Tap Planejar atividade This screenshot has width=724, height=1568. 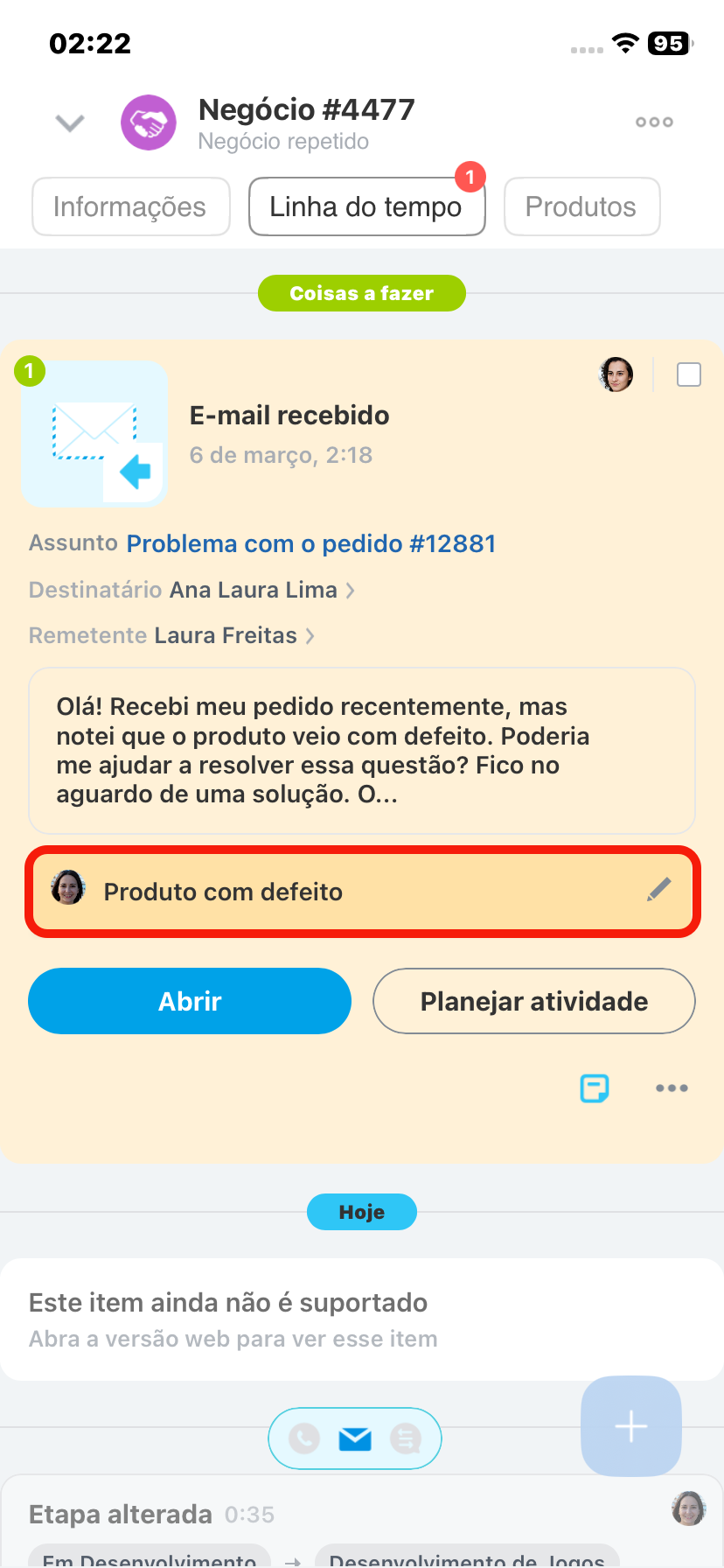coord(533,1001)
